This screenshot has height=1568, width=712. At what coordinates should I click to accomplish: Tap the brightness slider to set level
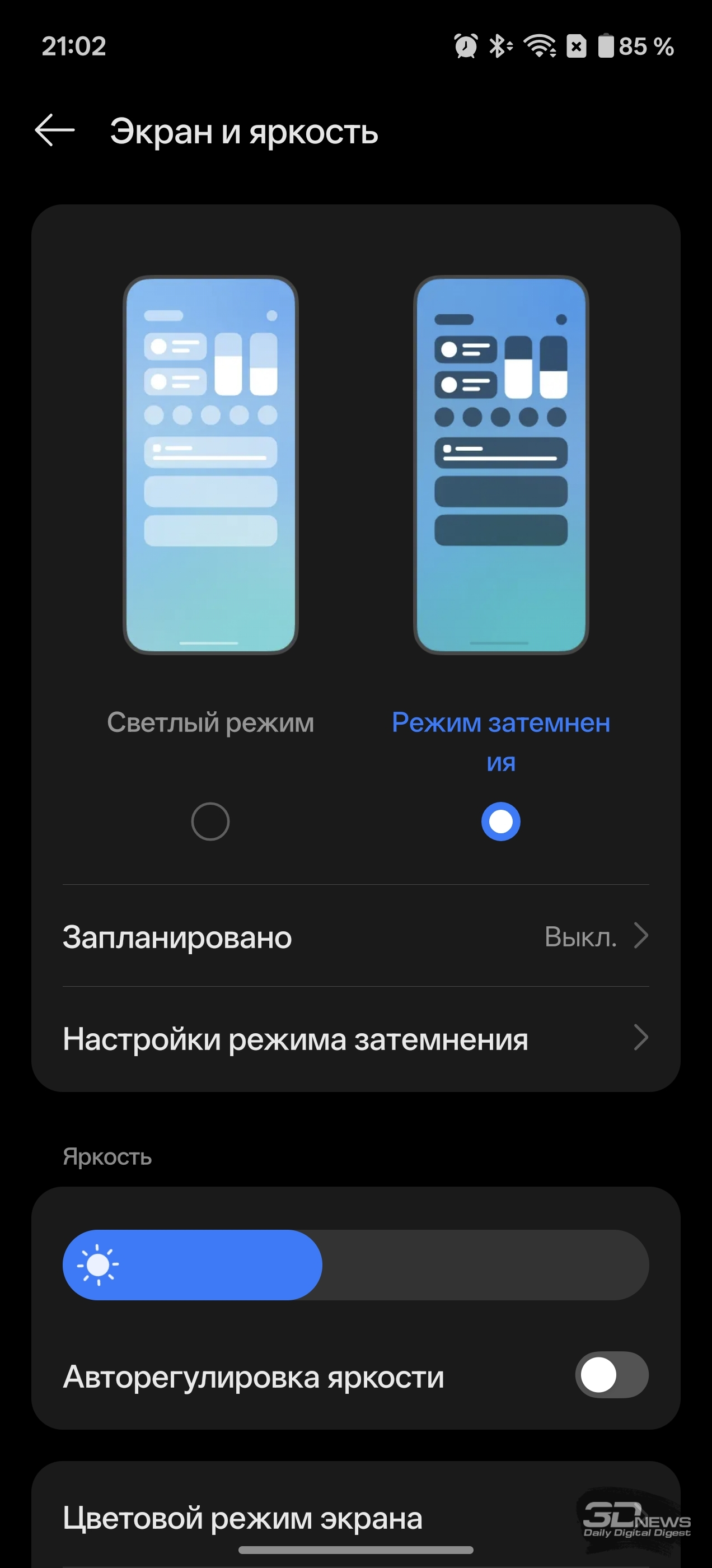point(355,1265)
